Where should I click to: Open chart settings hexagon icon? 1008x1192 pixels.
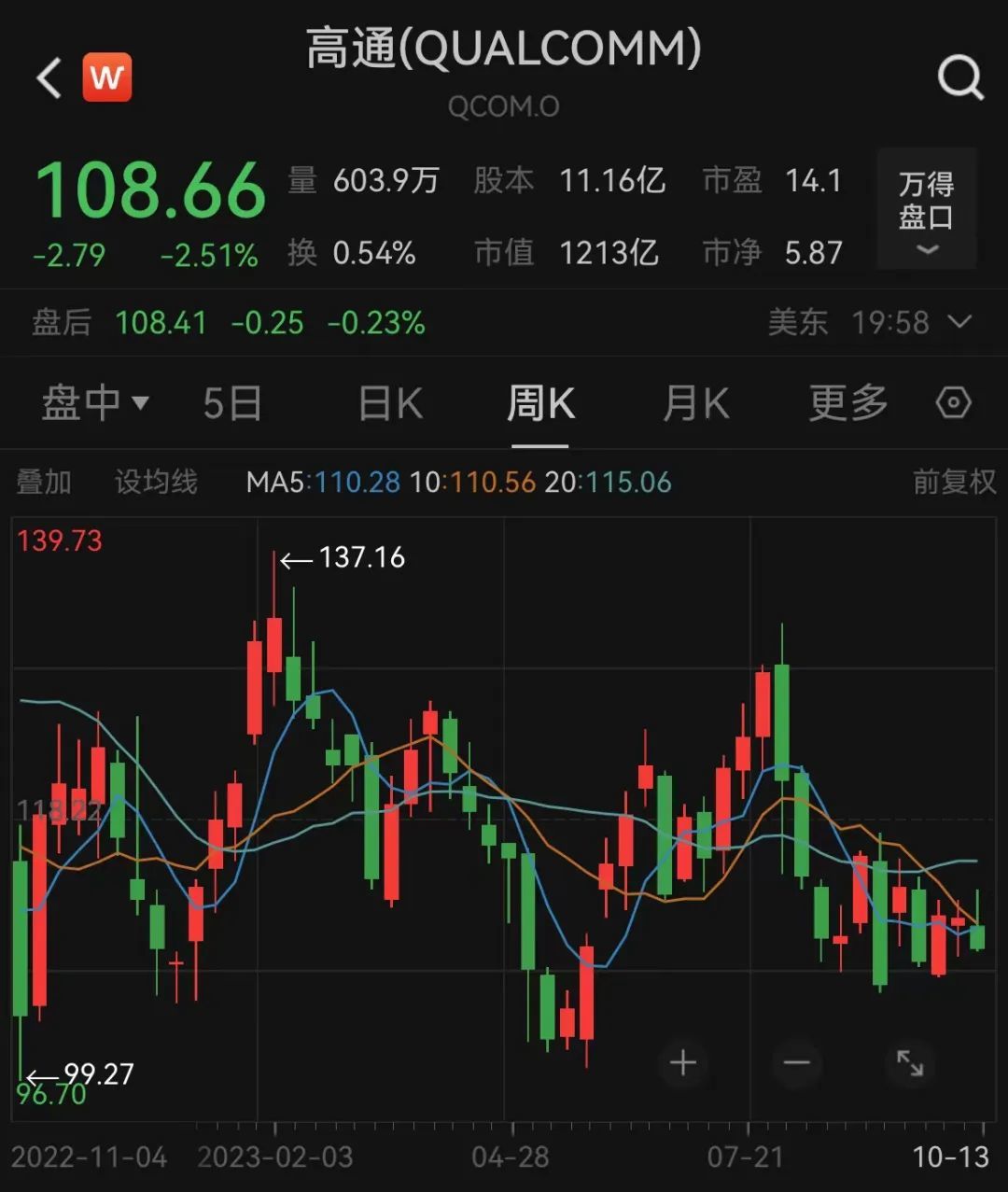(953, 403)
